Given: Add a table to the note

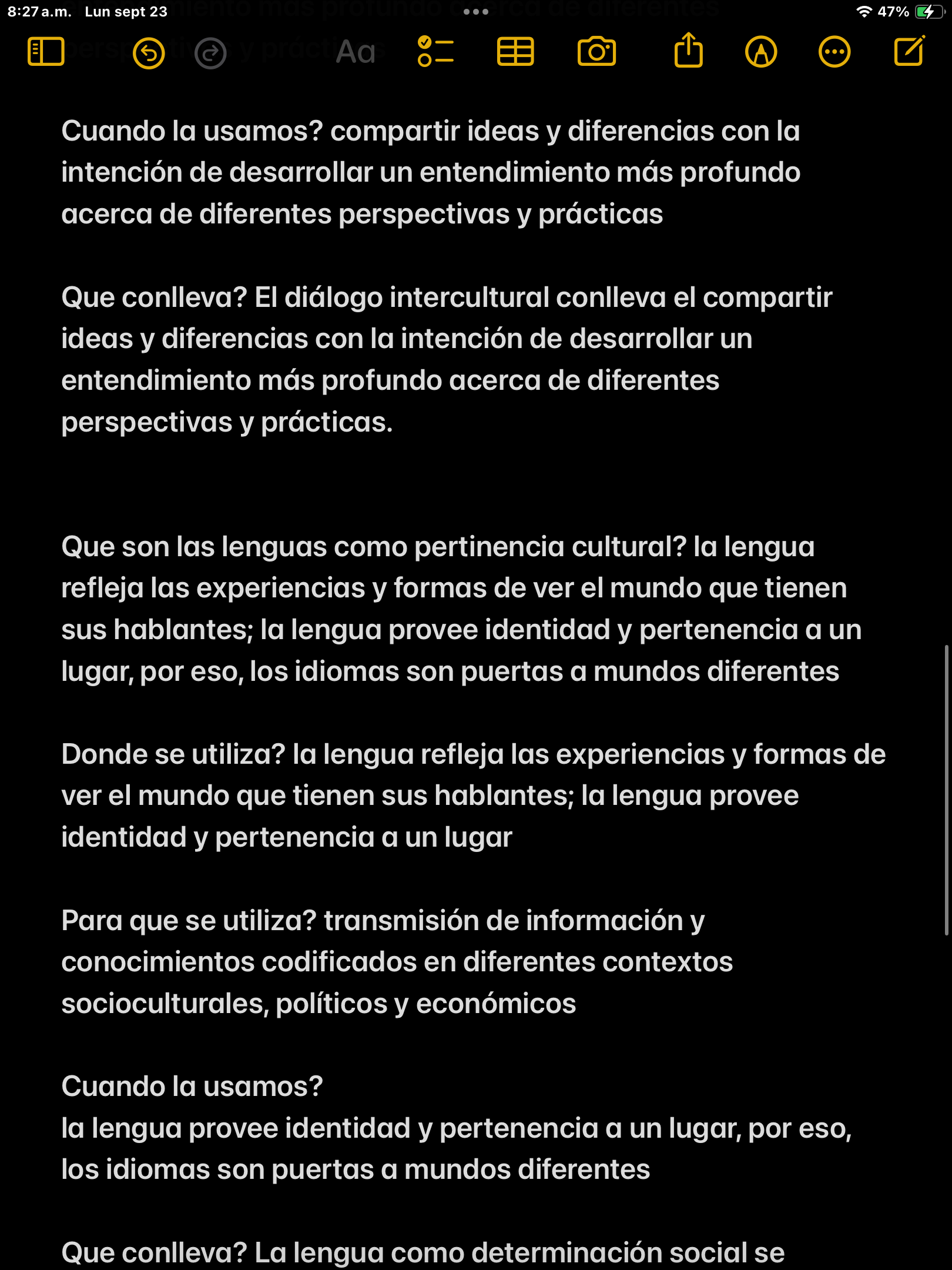Looking at the screenshot, I should 515,52.
